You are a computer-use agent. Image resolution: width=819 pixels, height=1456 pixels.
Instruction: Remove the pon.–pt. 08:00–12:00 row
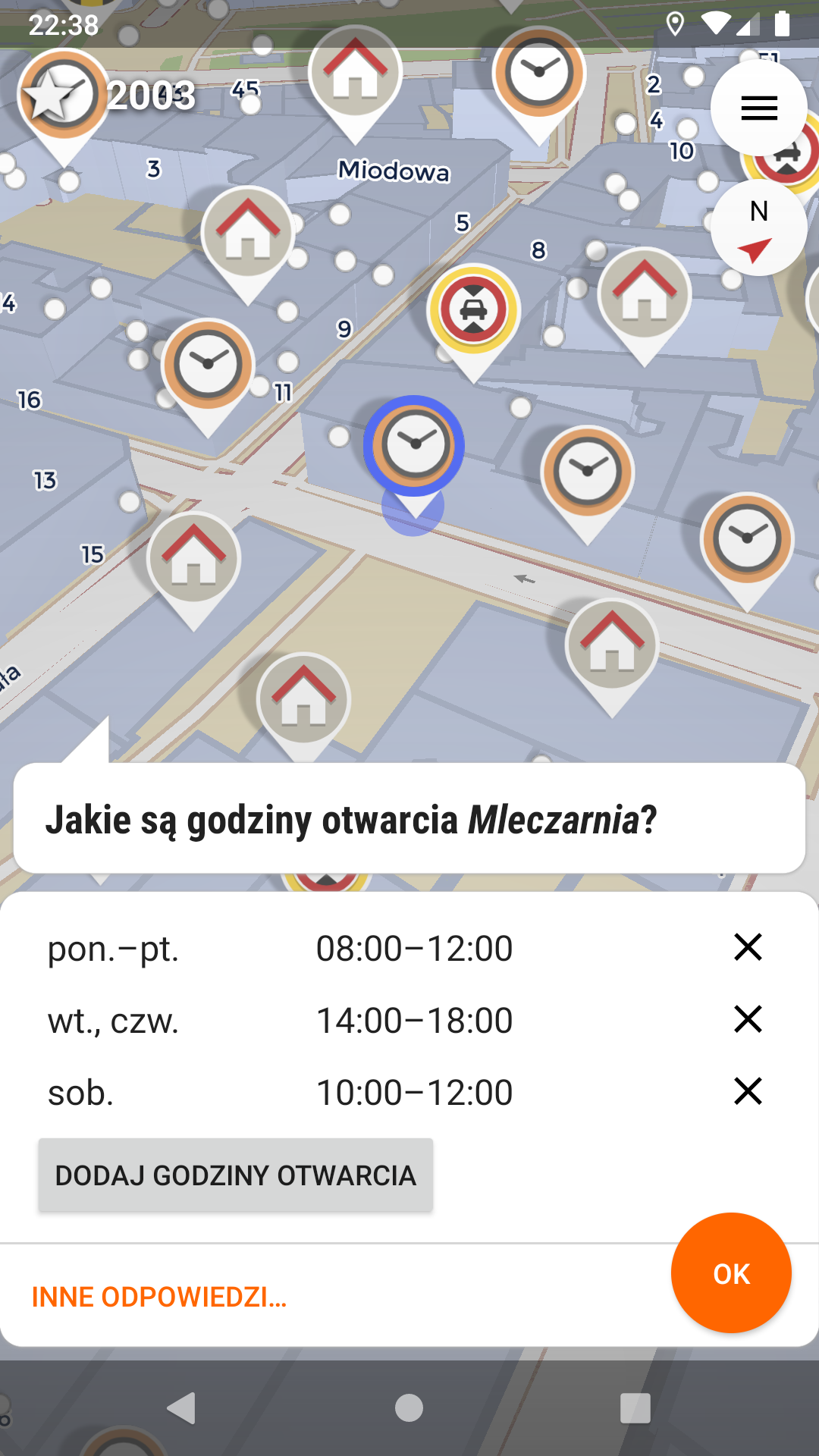pyautogui.click(x=748, y=946)
